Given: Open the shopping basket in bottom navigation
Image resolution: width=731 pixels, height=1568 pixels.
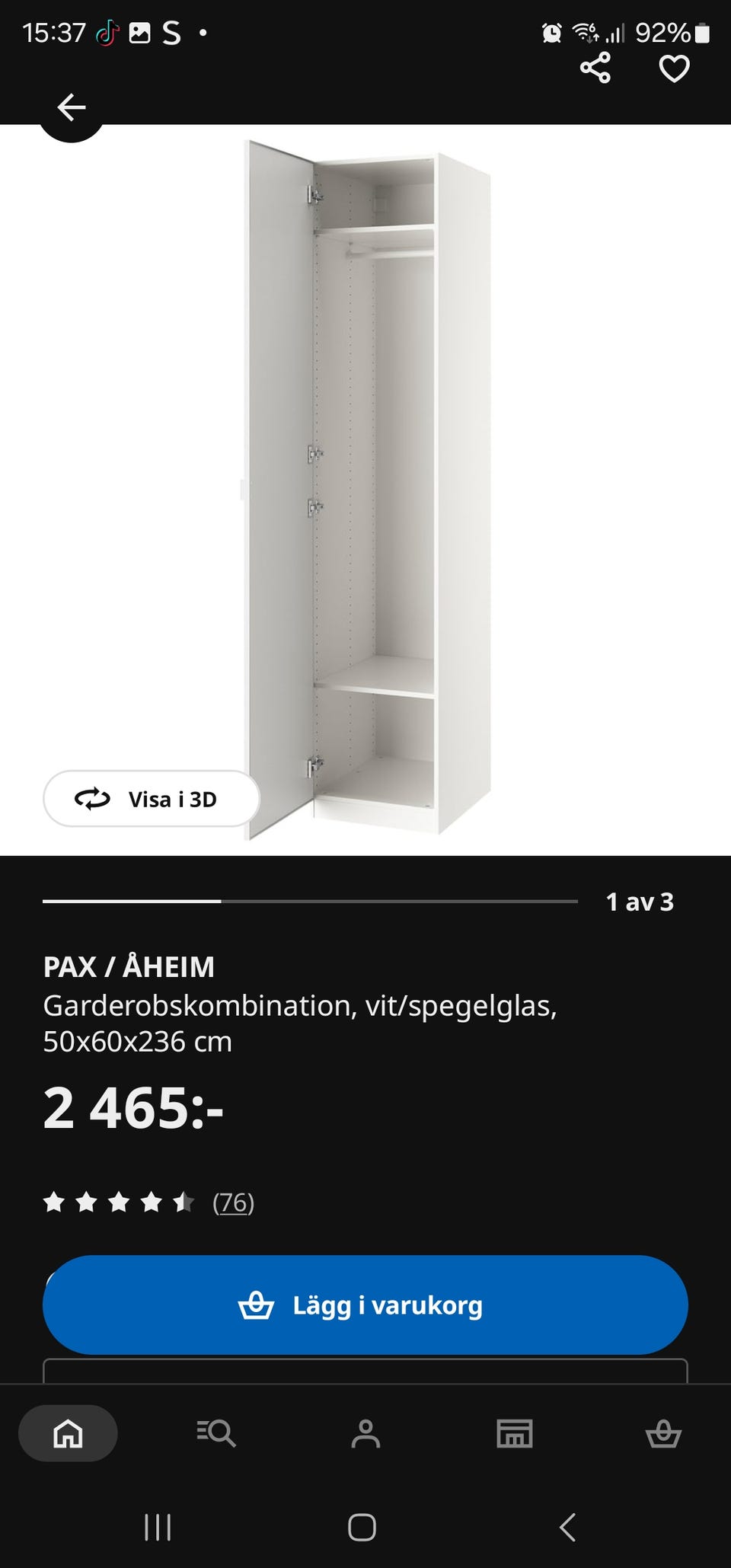Looking at the screenshot, I should [663, 1435].
